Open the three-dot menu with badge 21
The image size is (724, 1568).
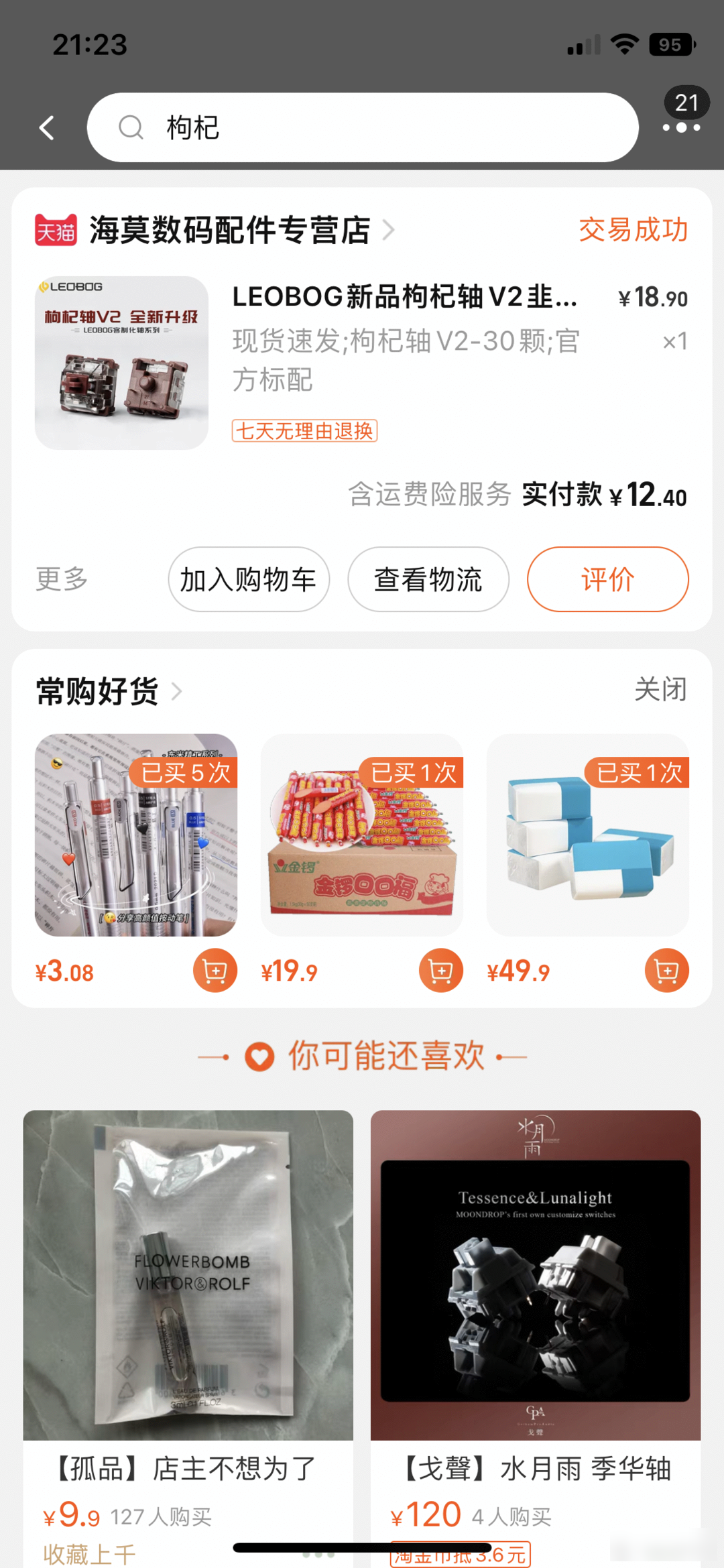(682, 126)
